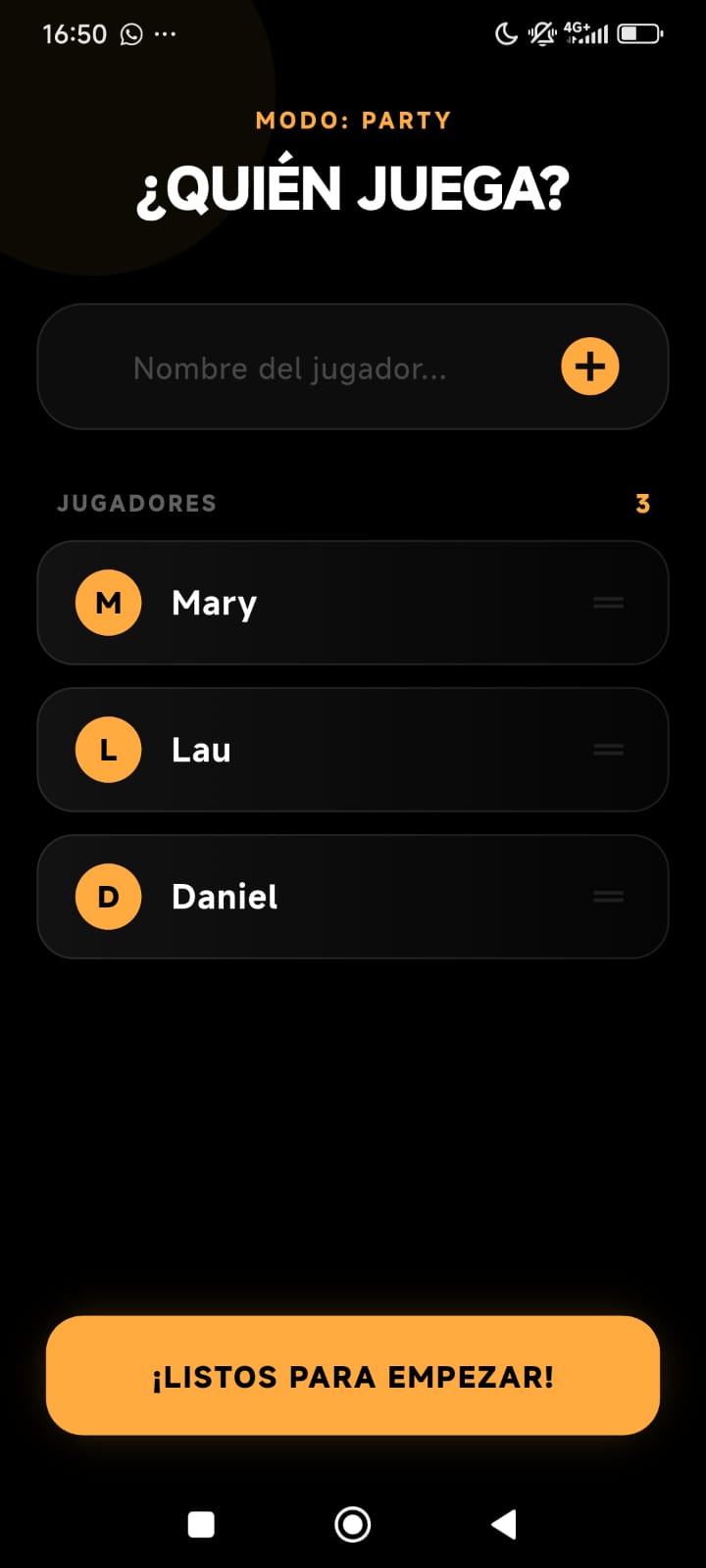Tap the reorder handle on Lau's row
The width and height of the screenshot is (706, 1568).
(609, 750)
